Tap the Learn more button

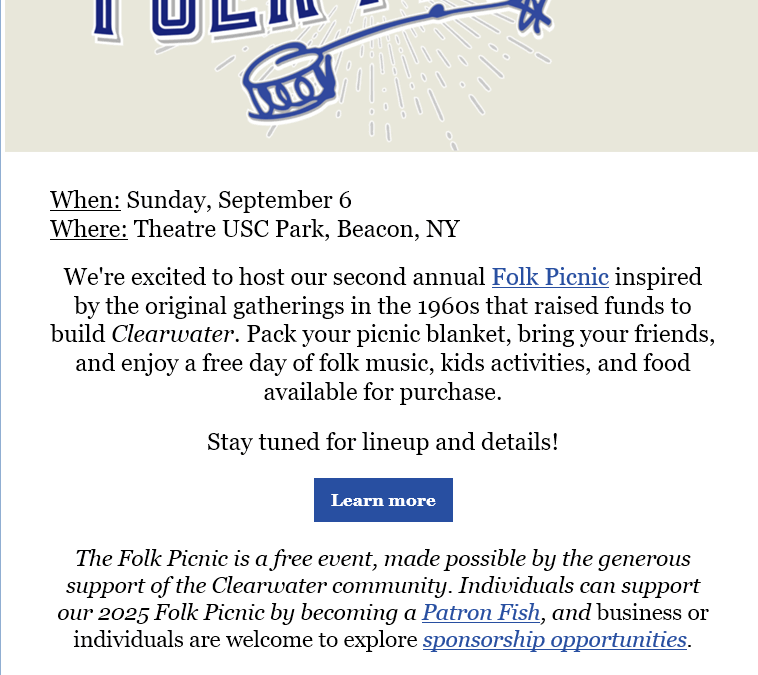[x=383, y=500]
